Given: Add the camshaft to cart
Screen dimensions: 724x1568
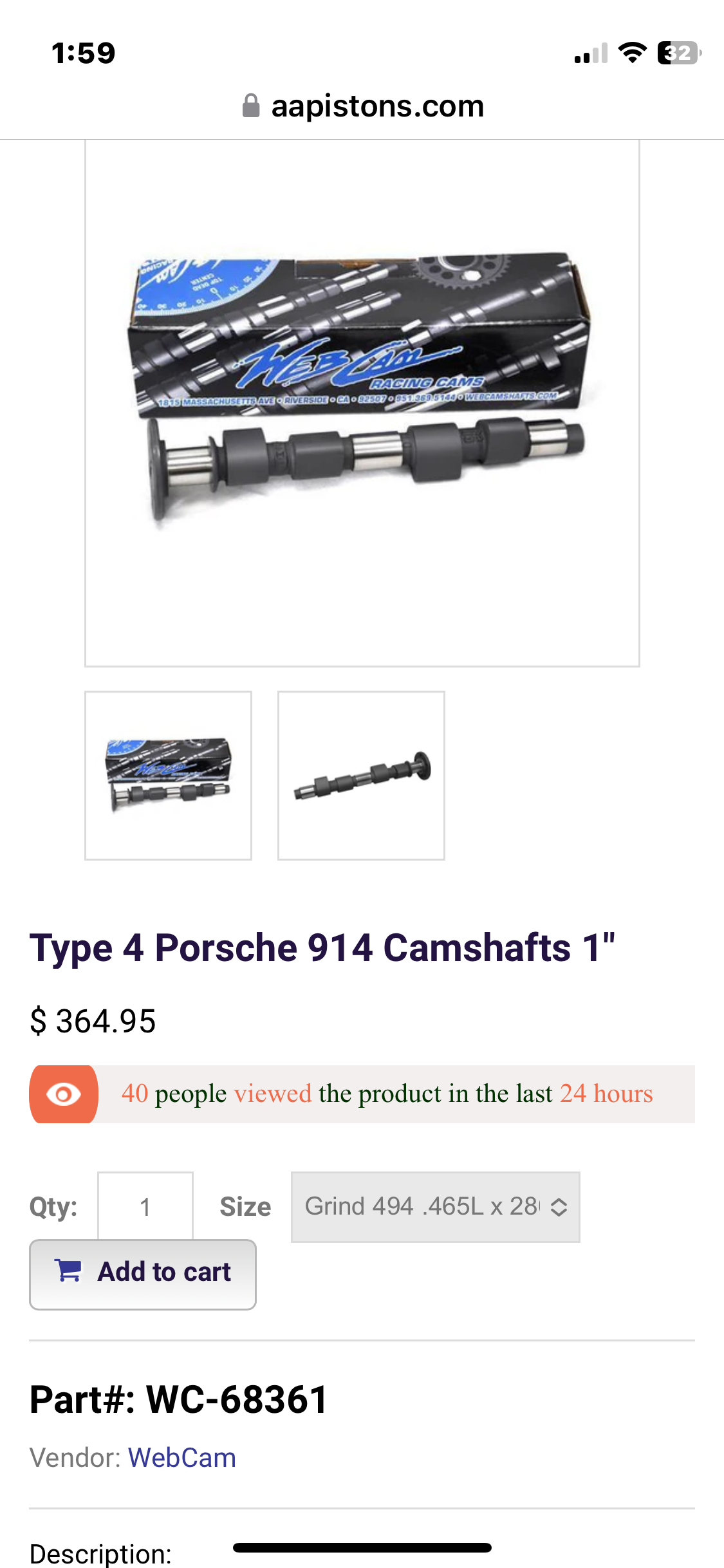Looking at the screenshot, I should 143,1274.
